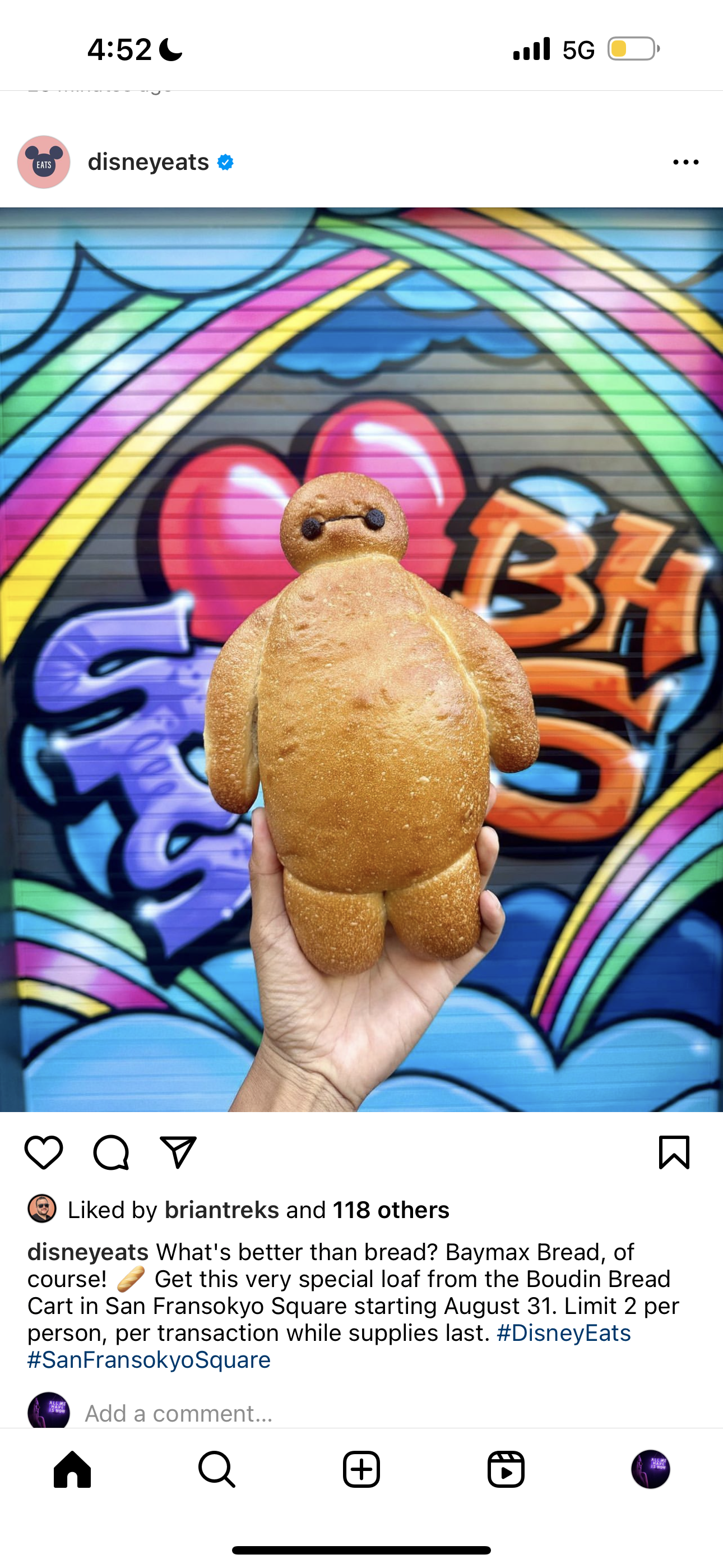723x1568 pixels.
Task: Go to the Home feed tab
Action: click(72, 1469)
